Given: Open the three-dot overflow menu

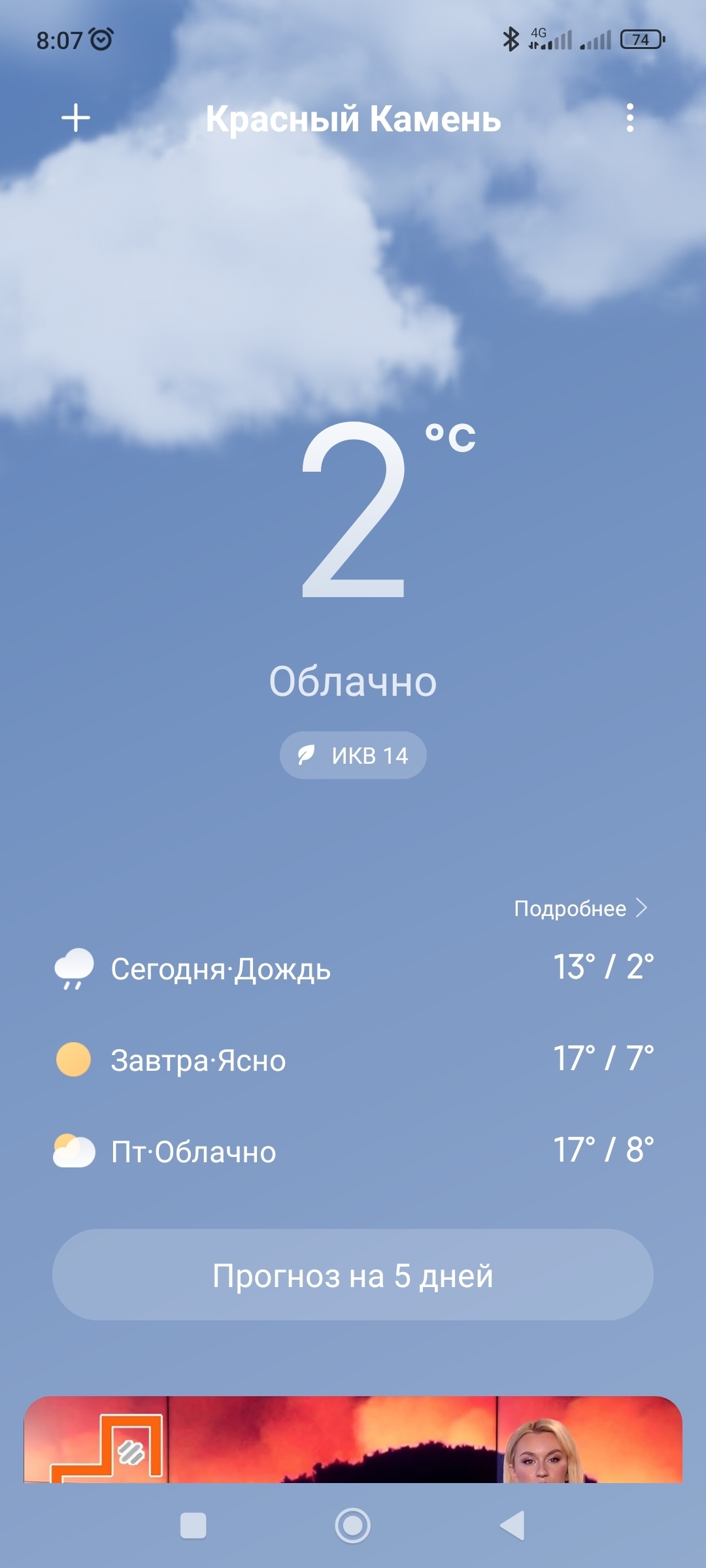Looking at the screenshot, I should point(630,118).
